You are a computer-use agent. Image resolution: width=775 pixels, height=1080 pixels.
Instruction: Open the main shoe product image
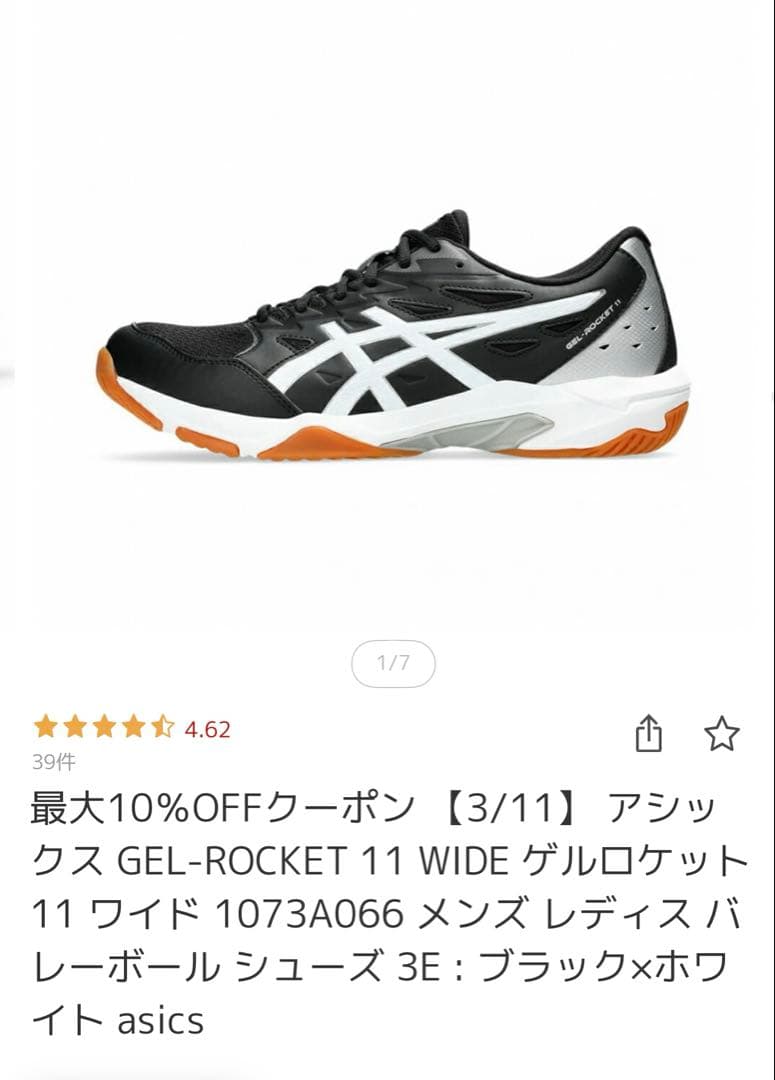click(393, 335)
